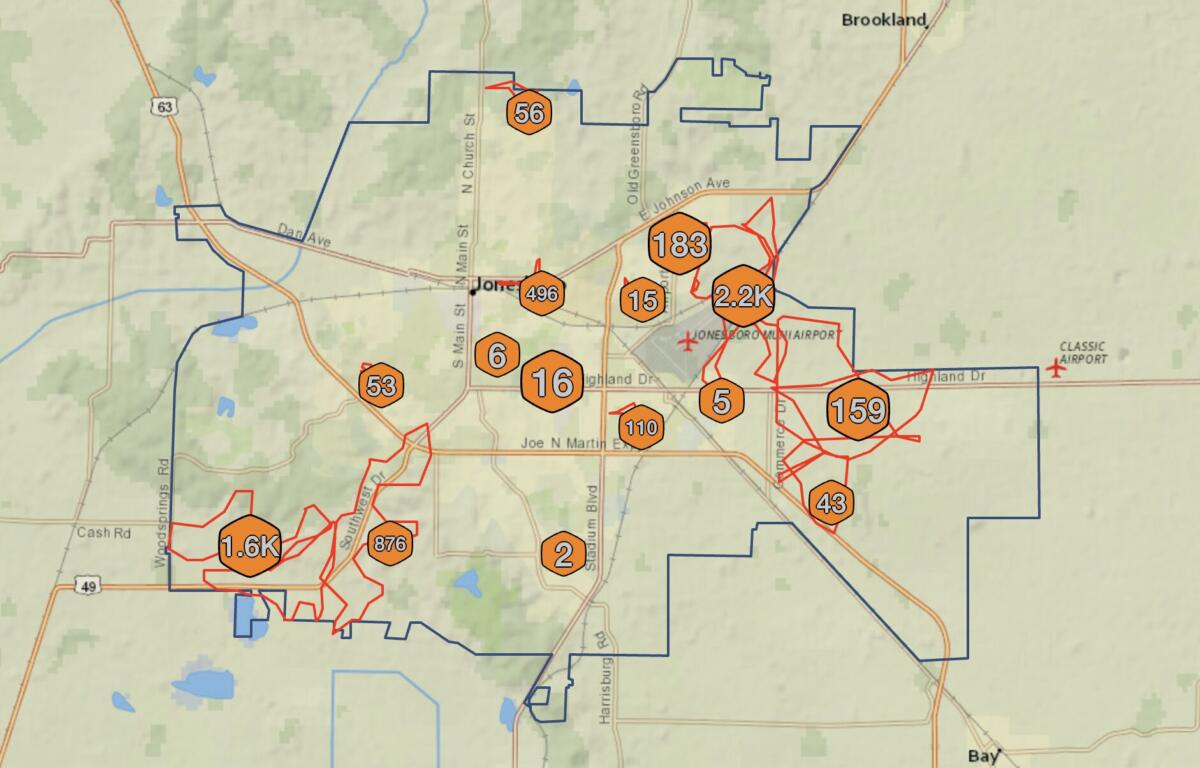1200x768 pixels.
Task: Select the 159 outage marker
Action: pyautogui.click(x=858, y=409)
